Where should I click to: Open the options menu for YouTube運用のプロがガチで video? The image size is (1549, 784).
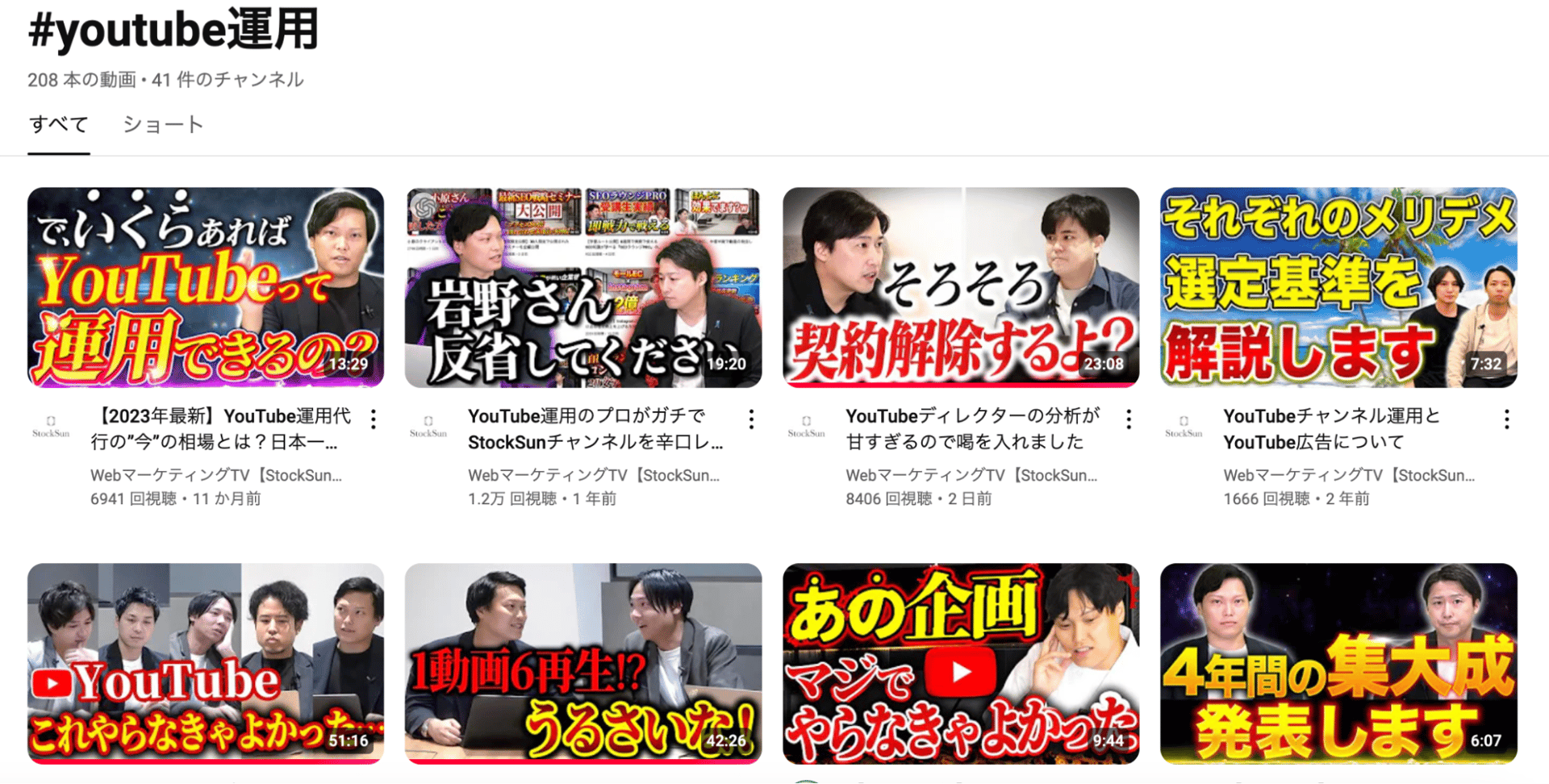pyautogui.click(x=751, y=419)
